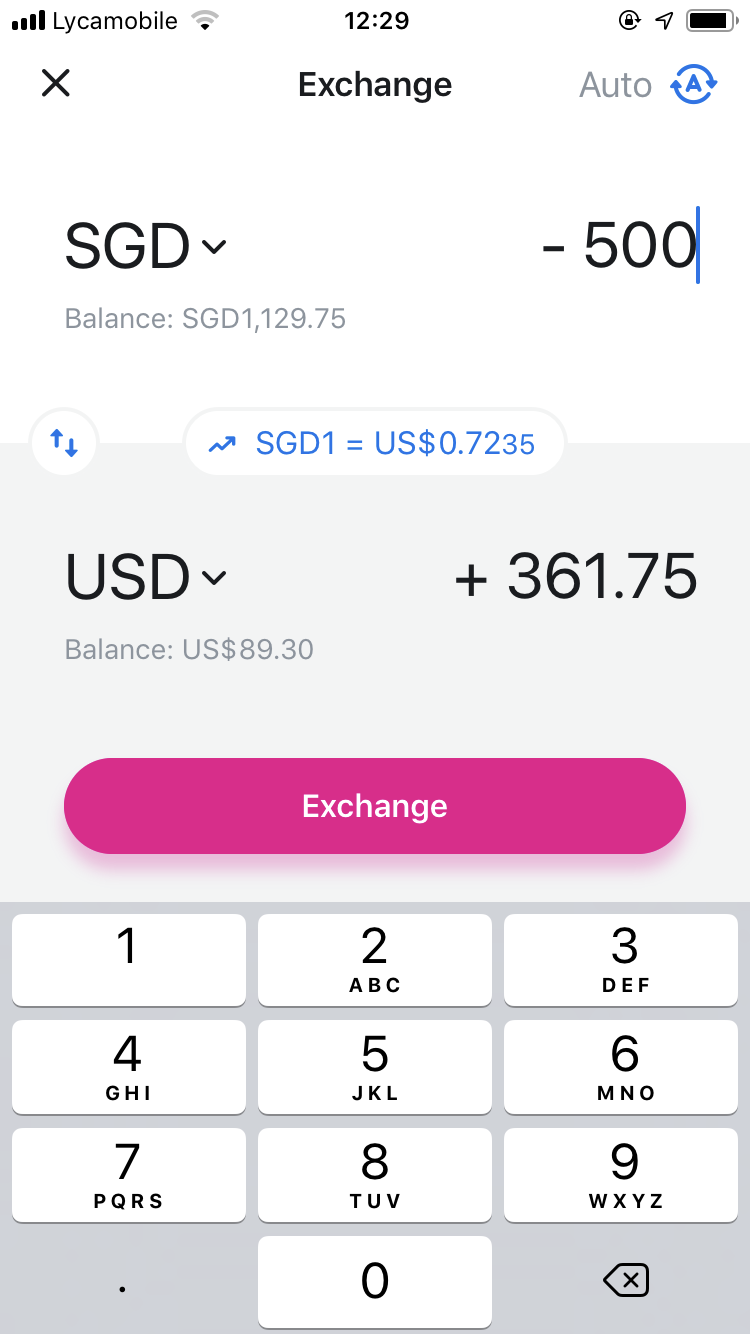Viewport: 750px width, 1334px height.
Task: Close the Exchange screen
Action: tap(56, 83)
